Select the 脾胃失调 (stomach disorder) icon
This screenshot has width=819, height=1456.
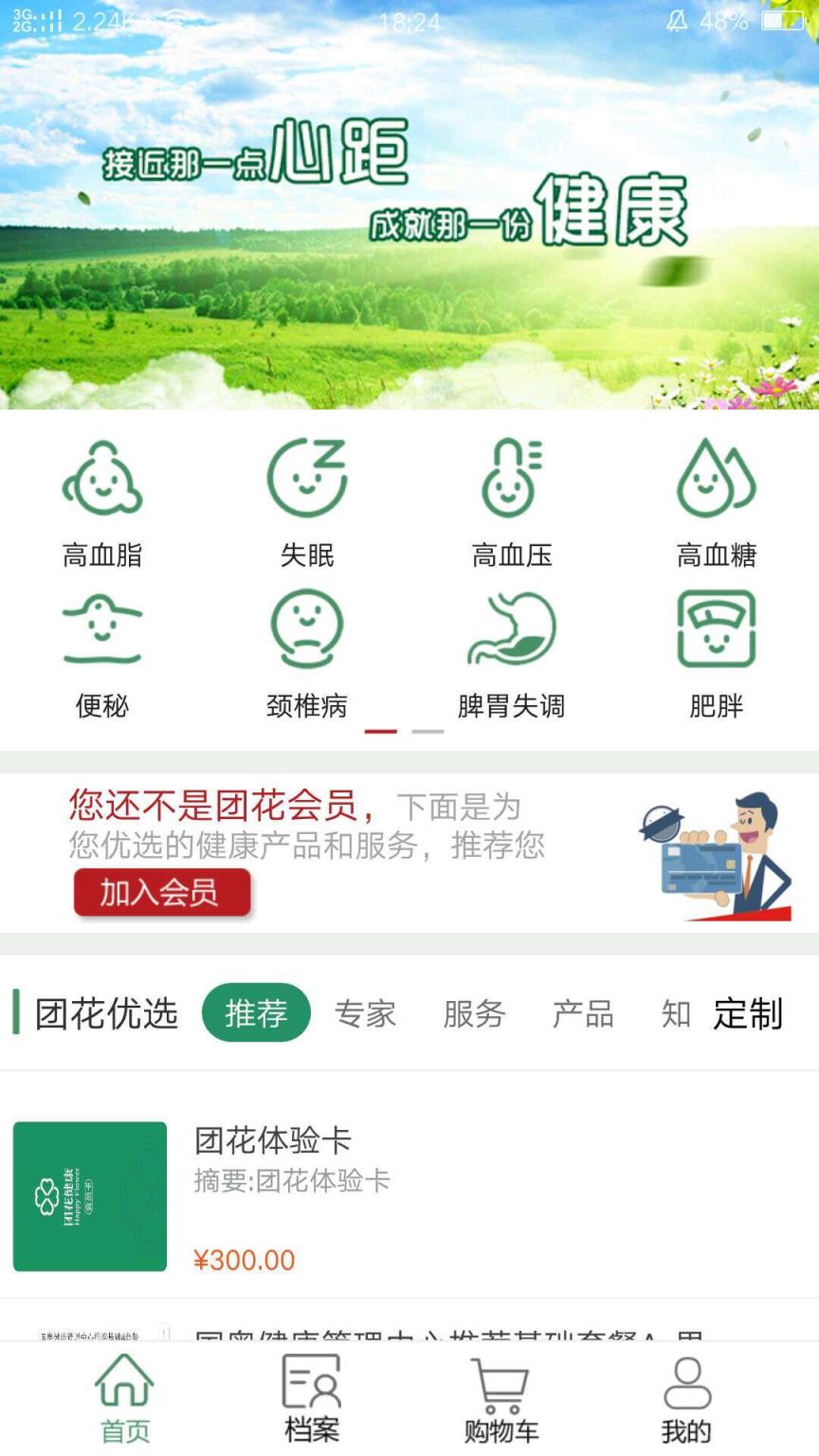pos(511,628)
